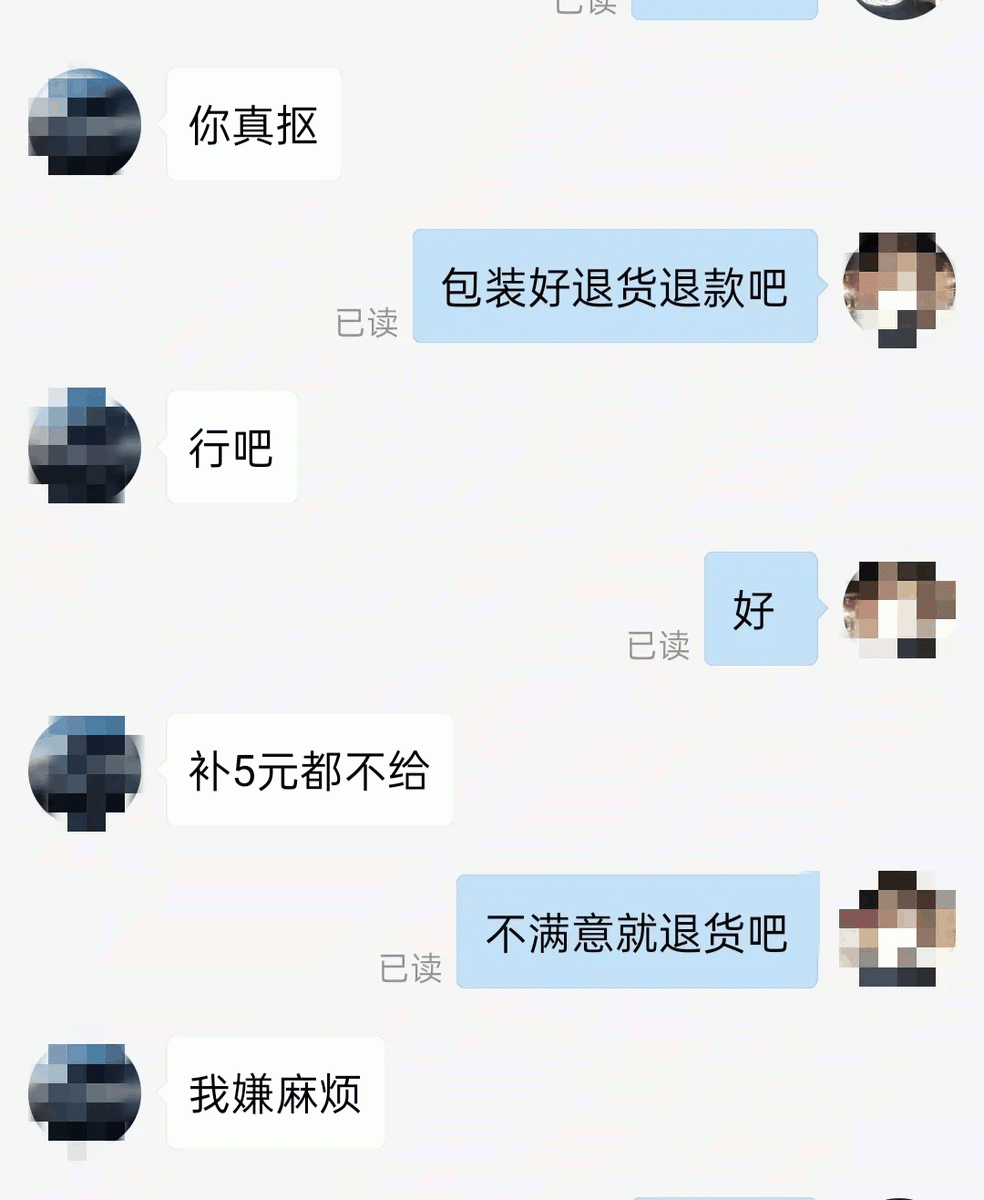Click the "已读" receipt beside "好"
The width and height of the screenshot is (984, 1200).
[659, 647]
